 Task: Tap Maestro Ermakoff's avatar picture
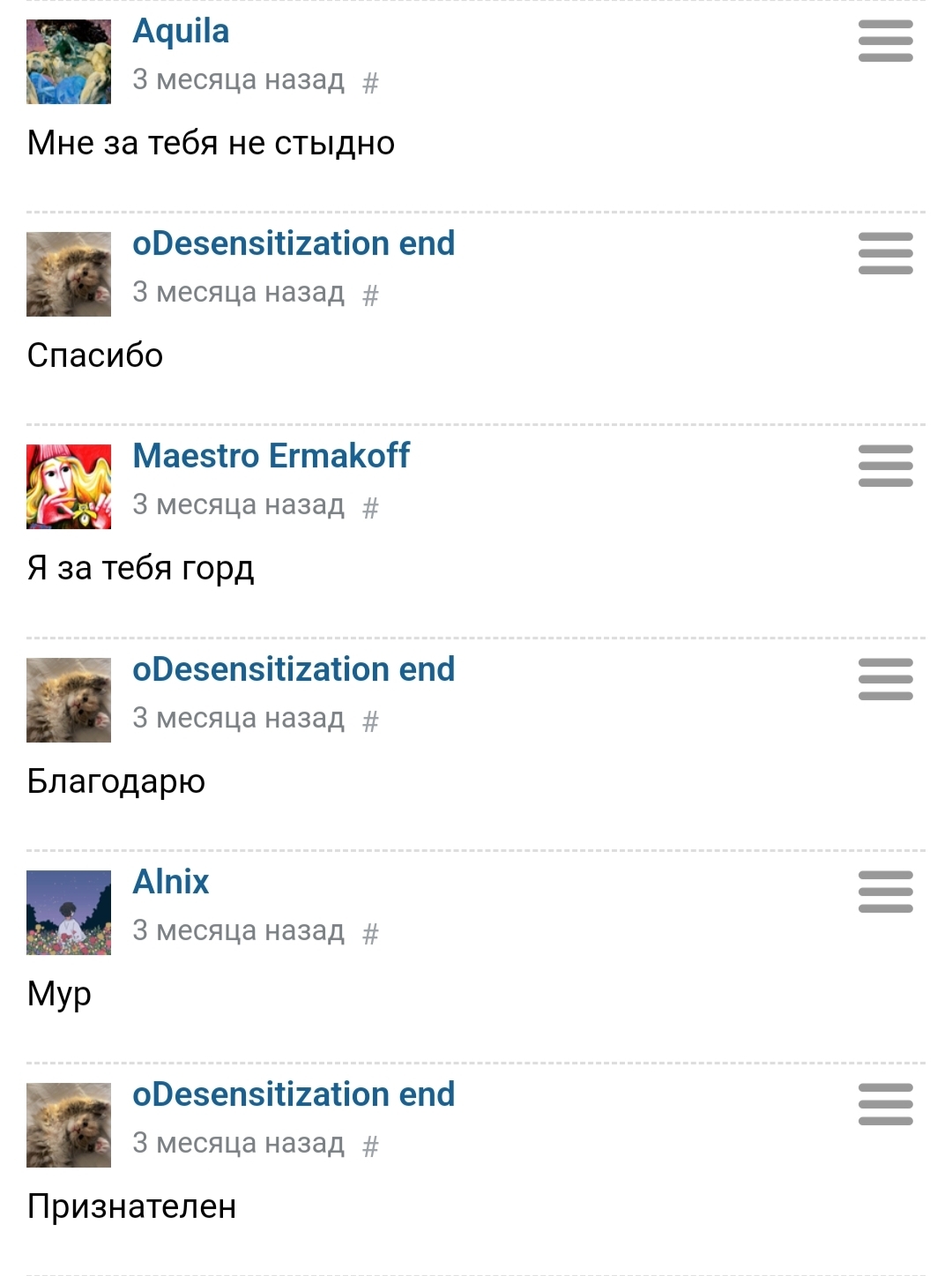tap(69, 487)
